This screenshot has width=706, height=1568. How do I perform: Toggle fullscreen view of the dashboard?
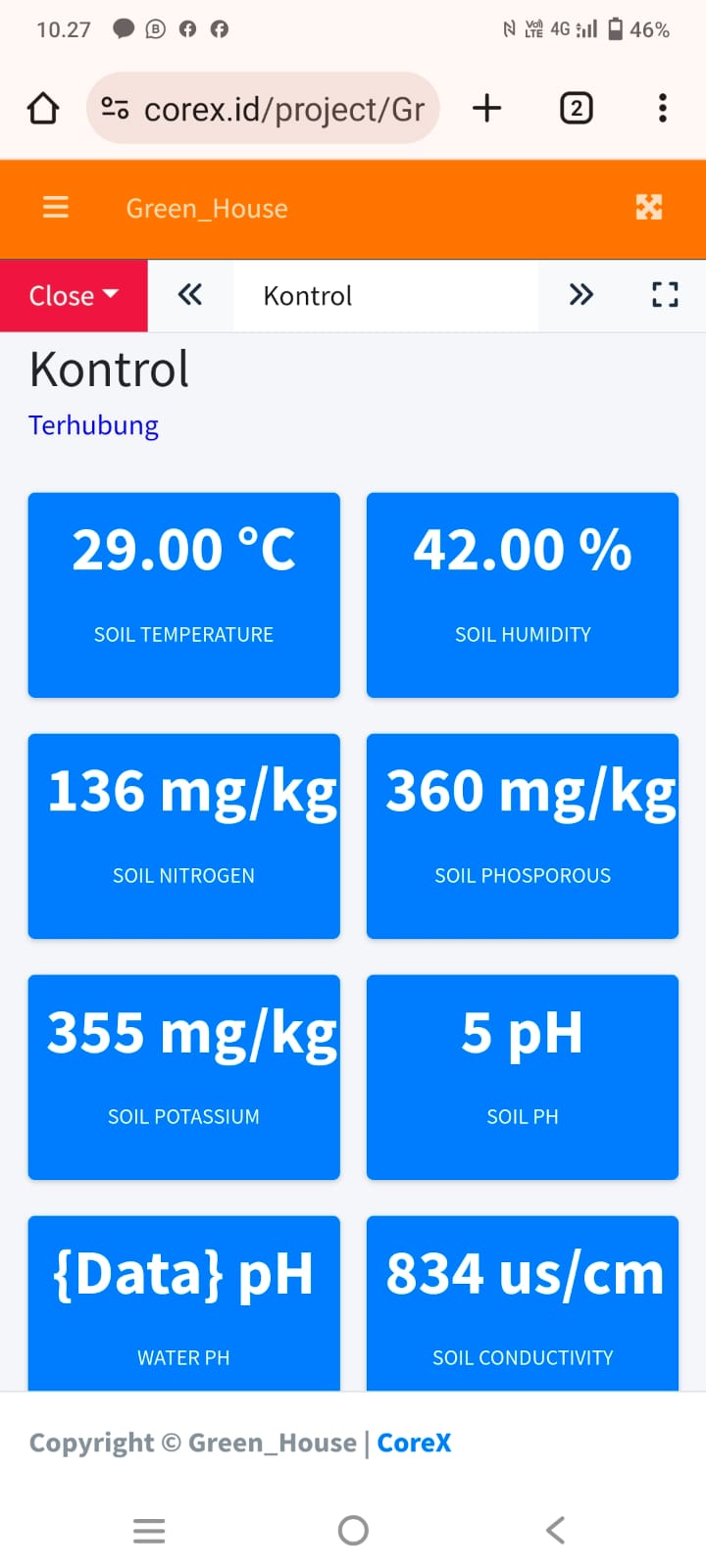click(x=665, y=295)
